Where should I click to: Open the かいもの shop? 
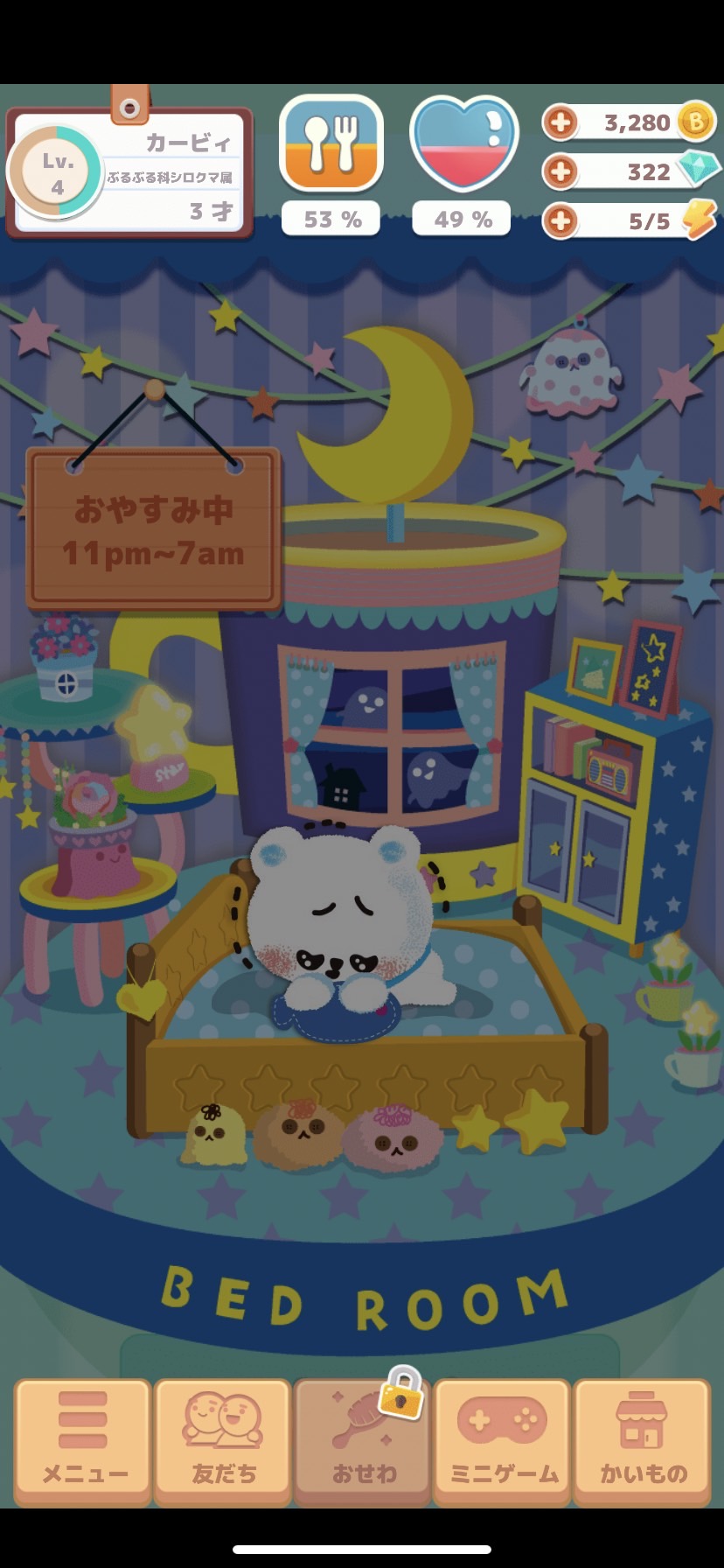642,1439
